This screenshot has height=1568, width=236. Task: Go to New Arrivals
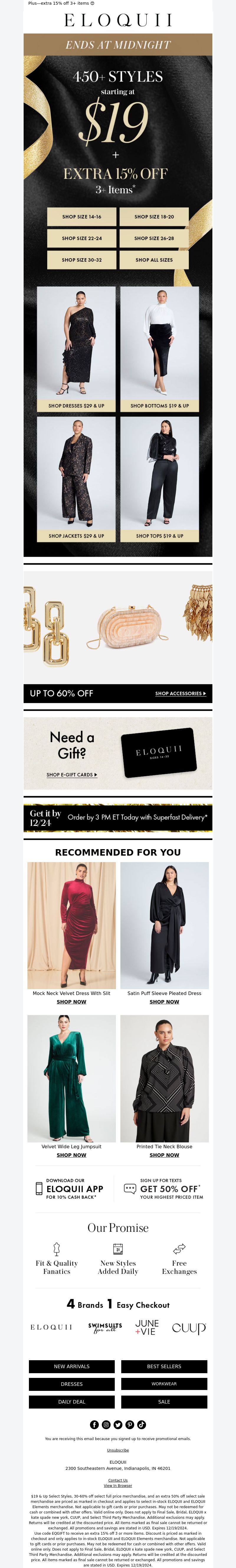(x=71, y=1366)
